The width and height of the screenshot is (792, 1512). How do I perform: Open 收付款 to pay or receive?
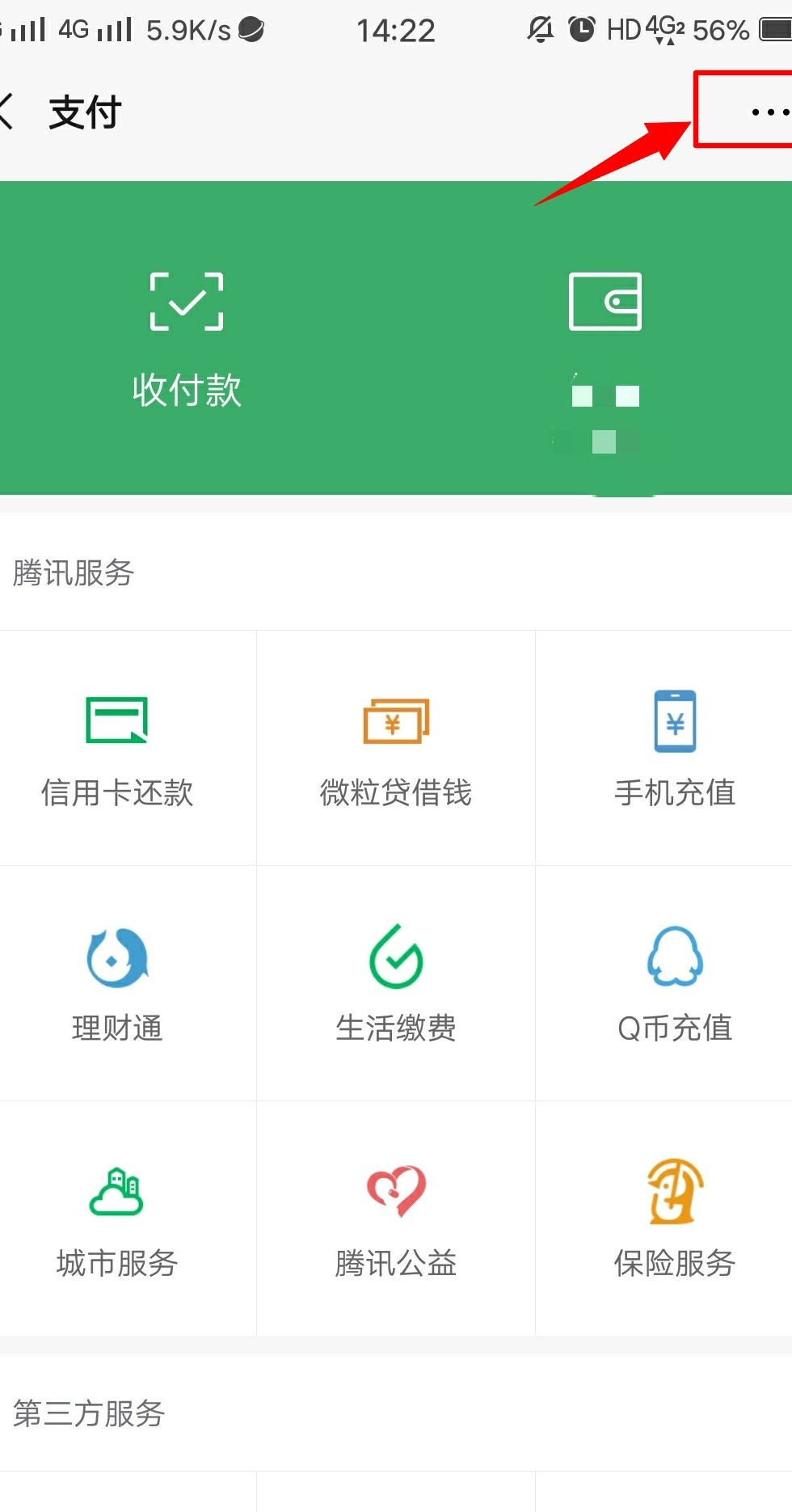[187, 340]
